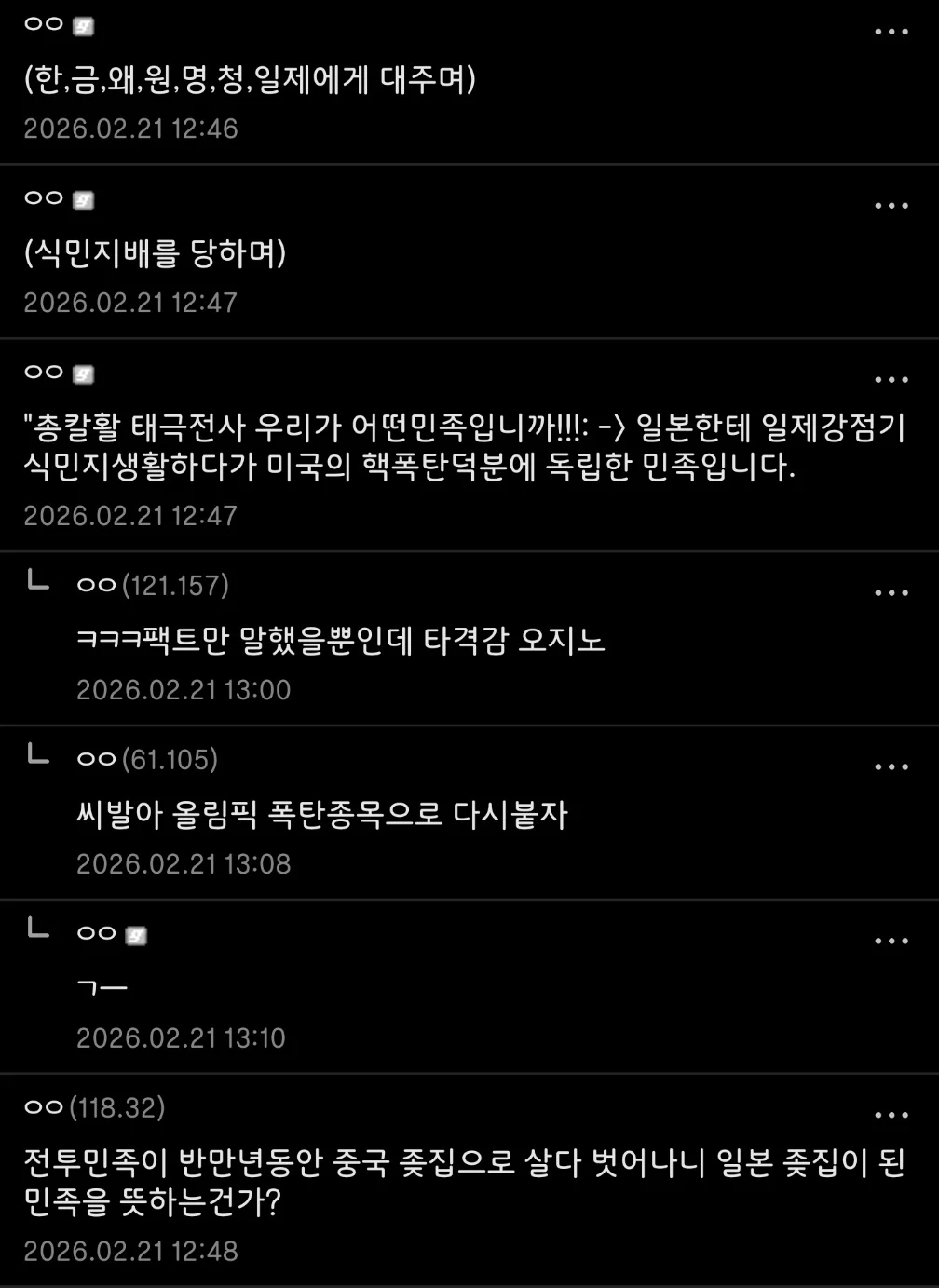Open the overflow menu on the 13:10 reply
Screen dimensions: 939x1288
pyautogui.click(x=891, y=942)
